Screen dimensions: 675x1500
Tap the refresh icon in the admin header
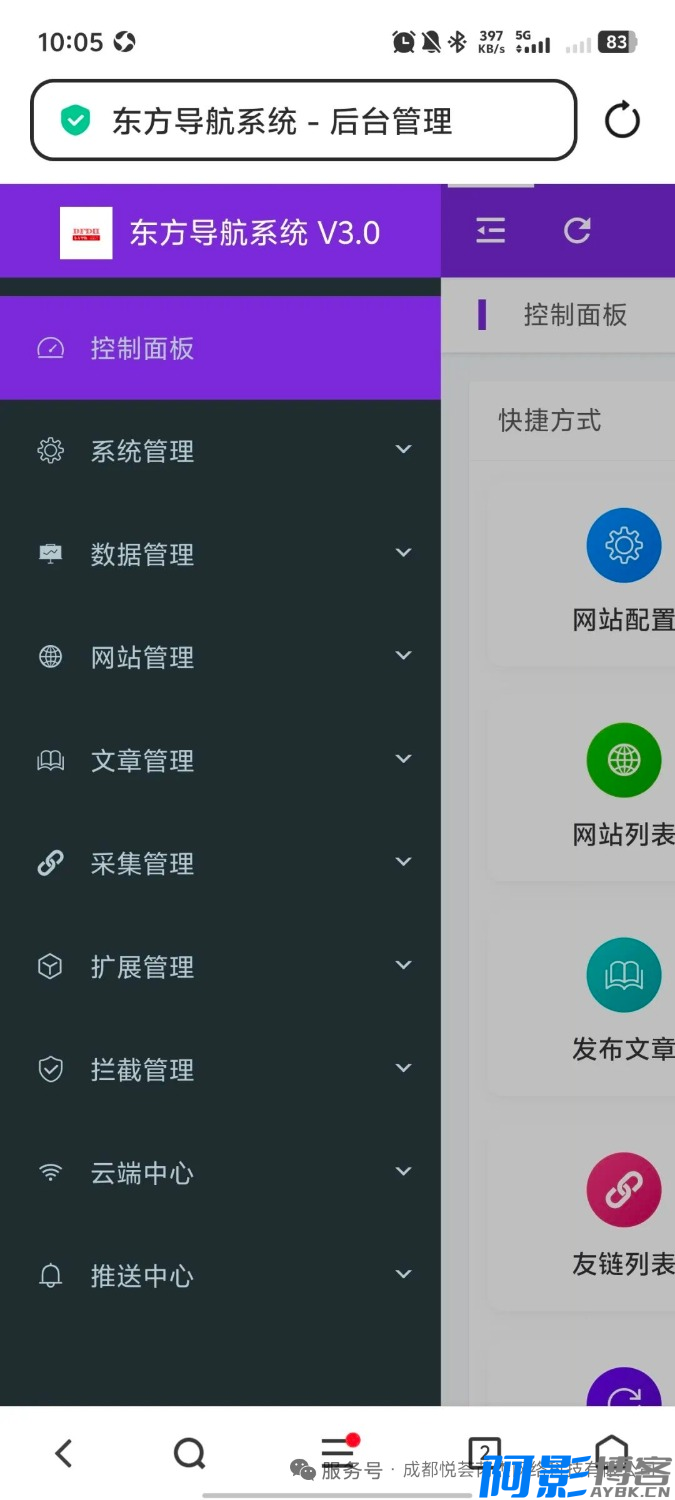pyautogui.click(x=577, y=231)
